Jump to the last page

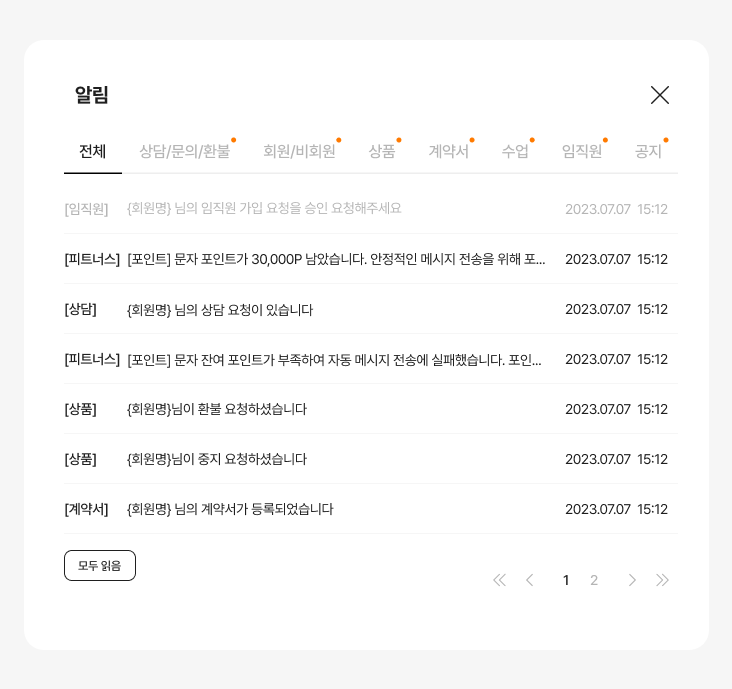tap(662, 580)
